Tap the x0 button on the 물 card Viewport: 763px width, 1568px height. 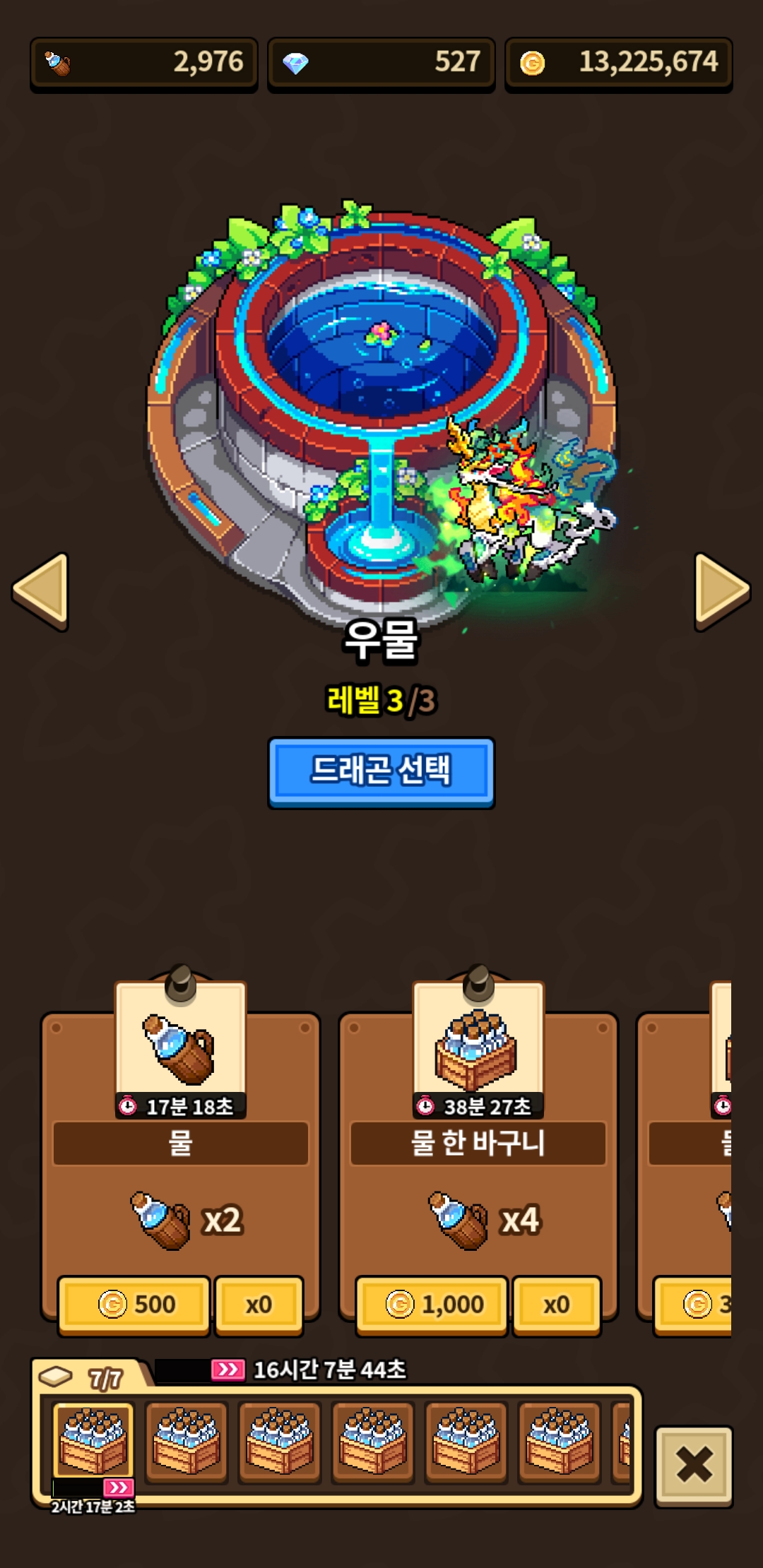click(259, 1304)
